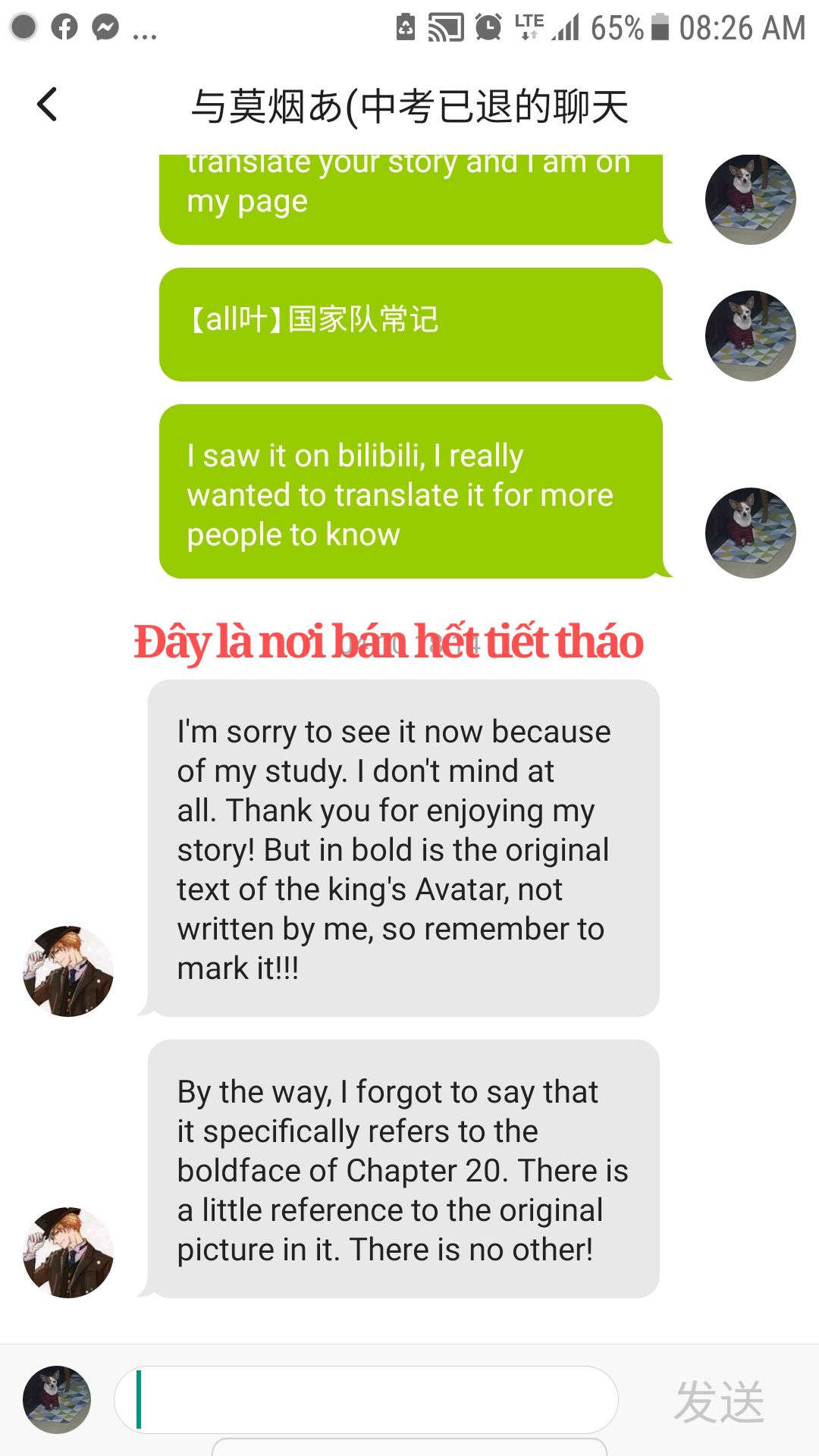Open contact avatar beside 'I'm sorry' message

tap(68, 971)
